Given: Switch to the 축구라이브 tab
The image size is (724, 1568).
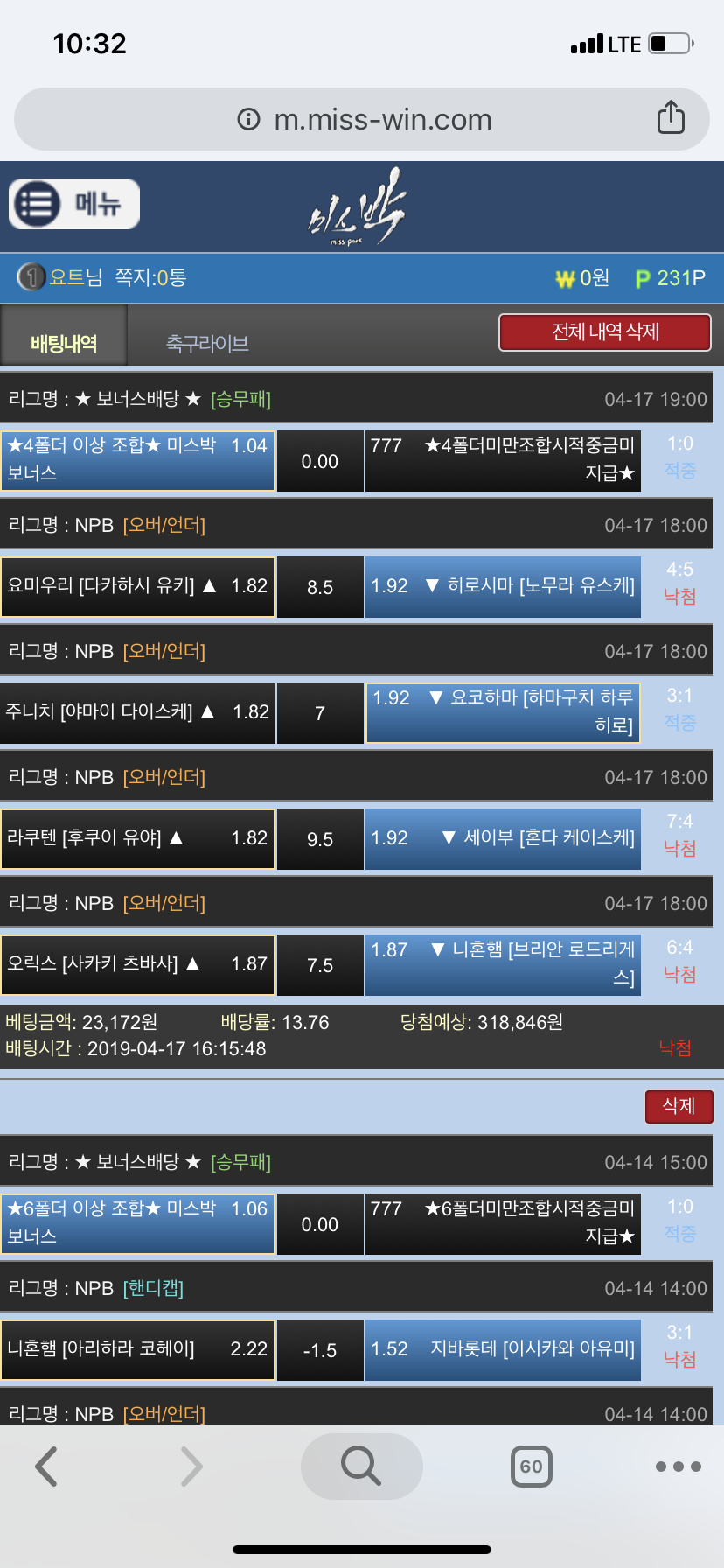Looking at the screenshot, I should (x=207, y=344).
